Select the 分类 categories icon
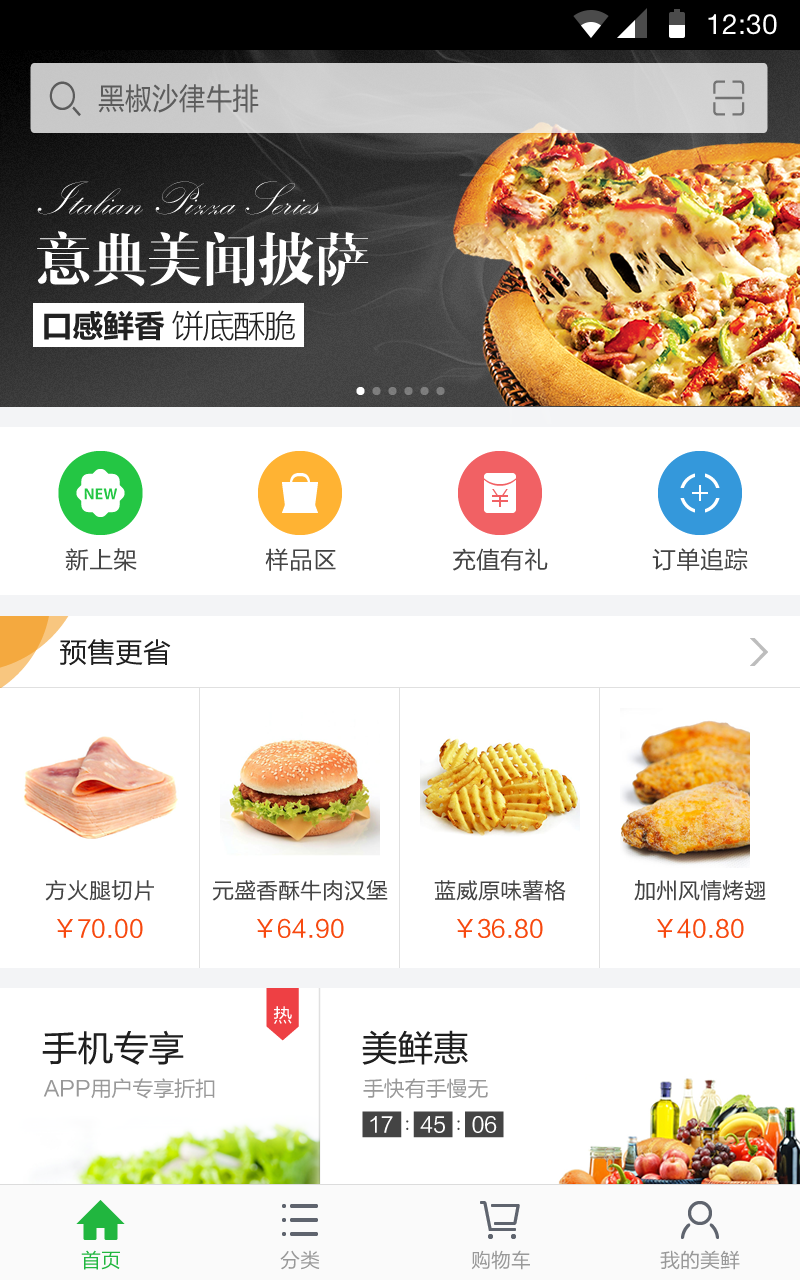 299,1230
